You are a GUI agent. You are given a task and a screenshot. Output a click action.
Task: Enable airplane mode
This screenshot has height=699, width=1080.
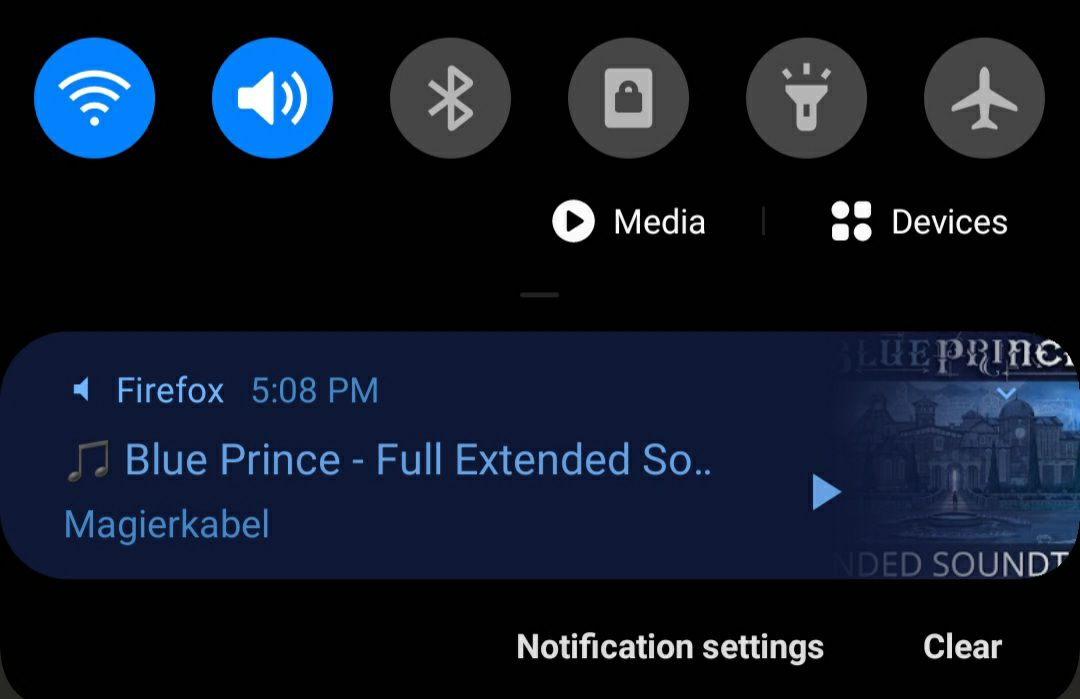coord(984,98)
